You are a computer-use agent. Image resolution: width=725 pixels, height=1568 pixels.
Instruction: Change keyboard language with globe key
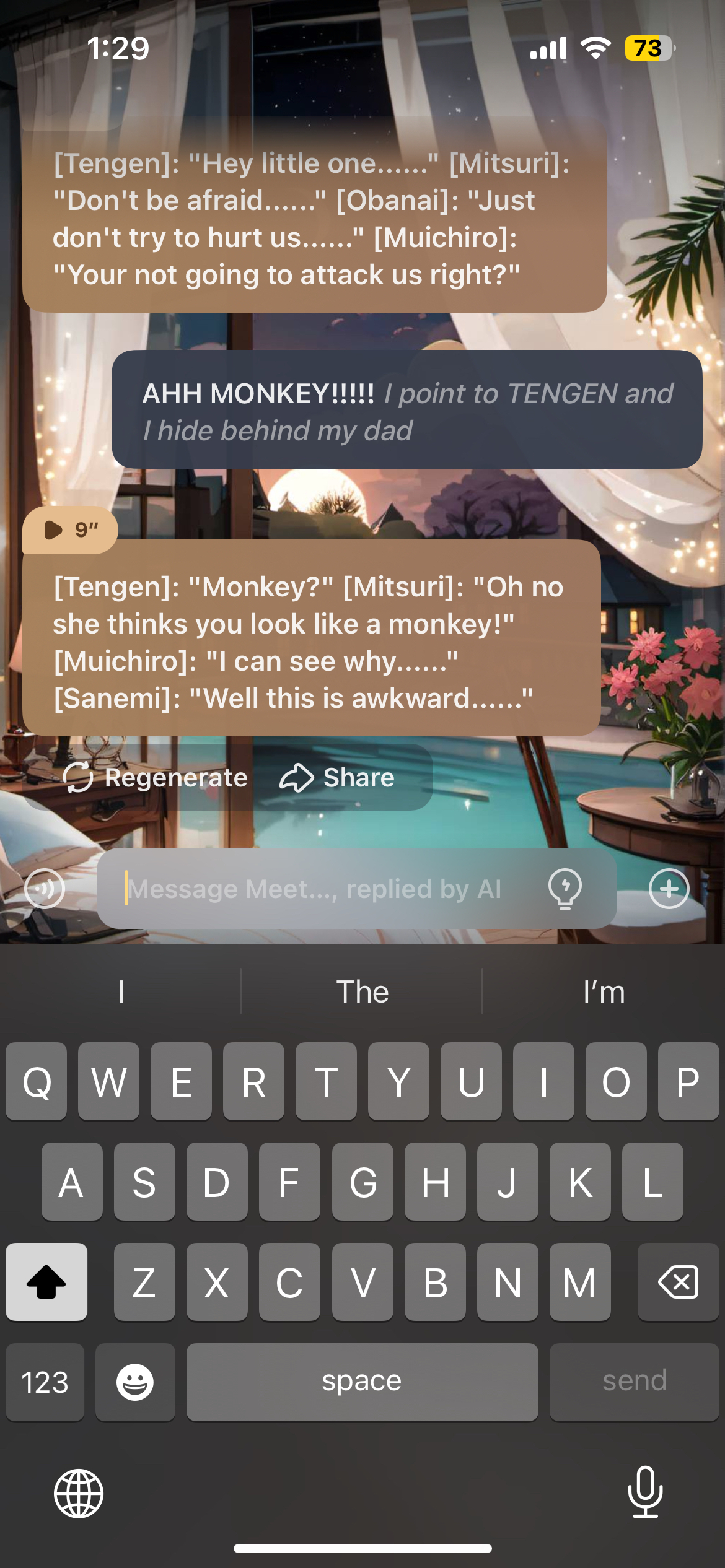79,1493
